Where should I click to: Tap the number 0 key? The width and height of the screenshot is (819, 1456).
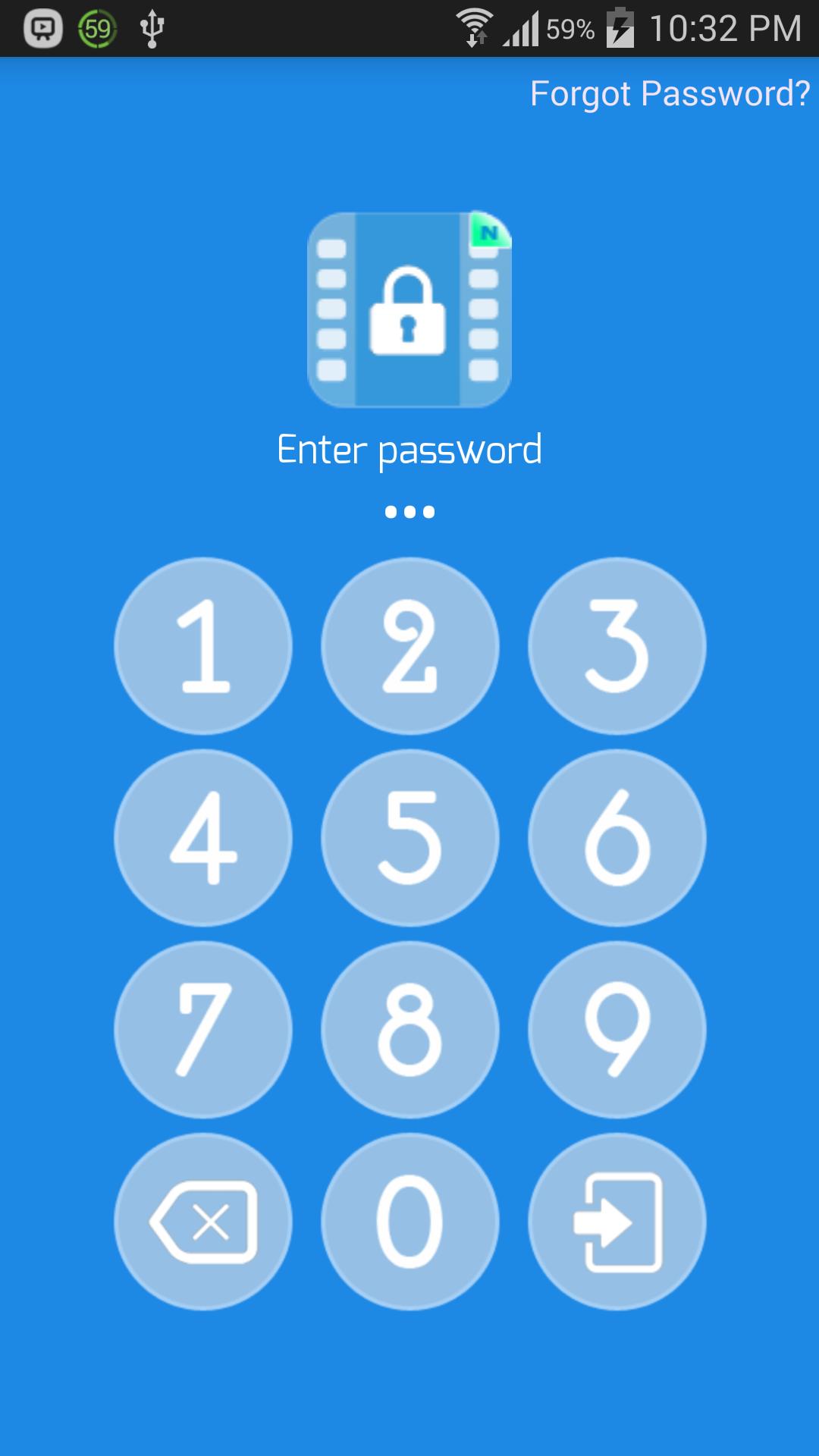coord(409,1222)
